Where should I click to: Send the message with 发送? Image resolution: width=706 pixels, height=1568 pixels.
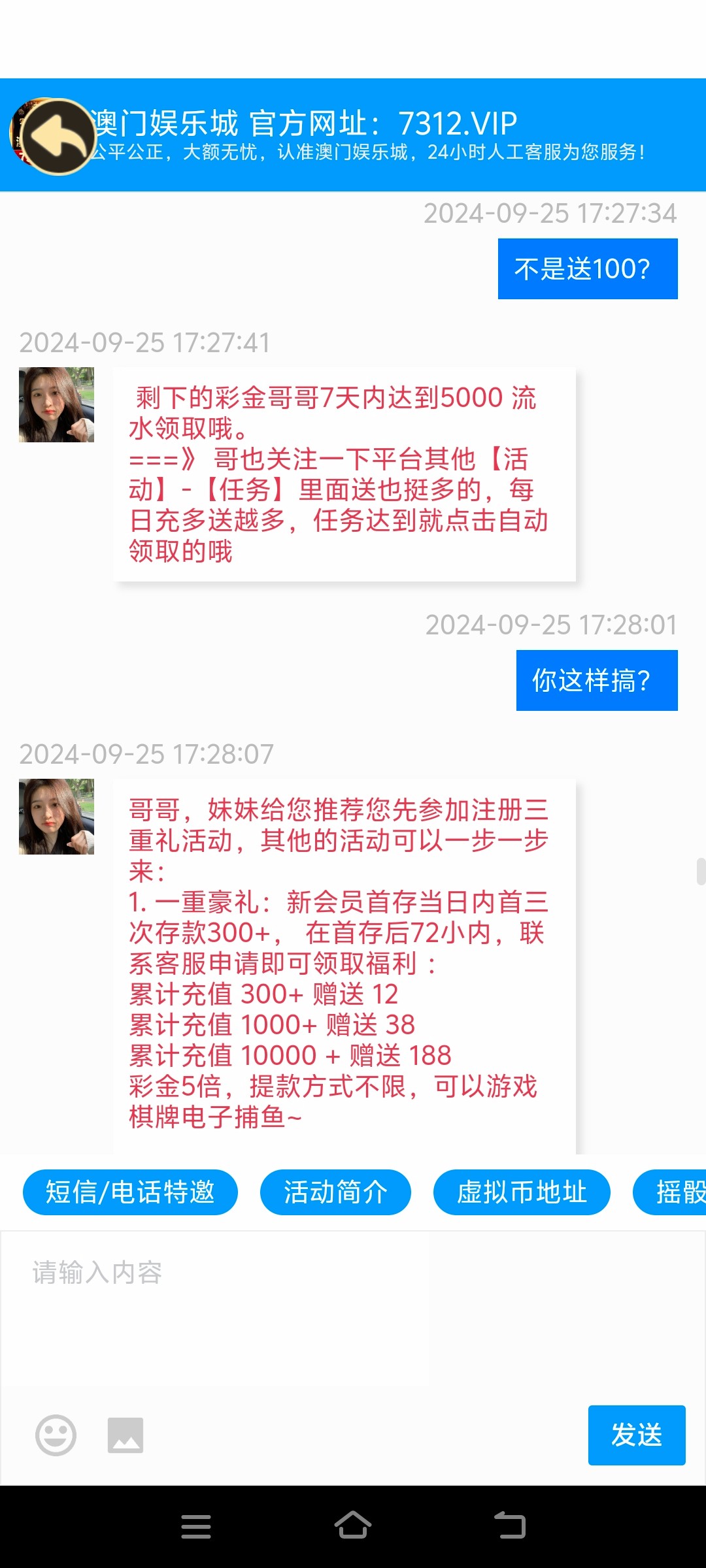click(636, 1435)
